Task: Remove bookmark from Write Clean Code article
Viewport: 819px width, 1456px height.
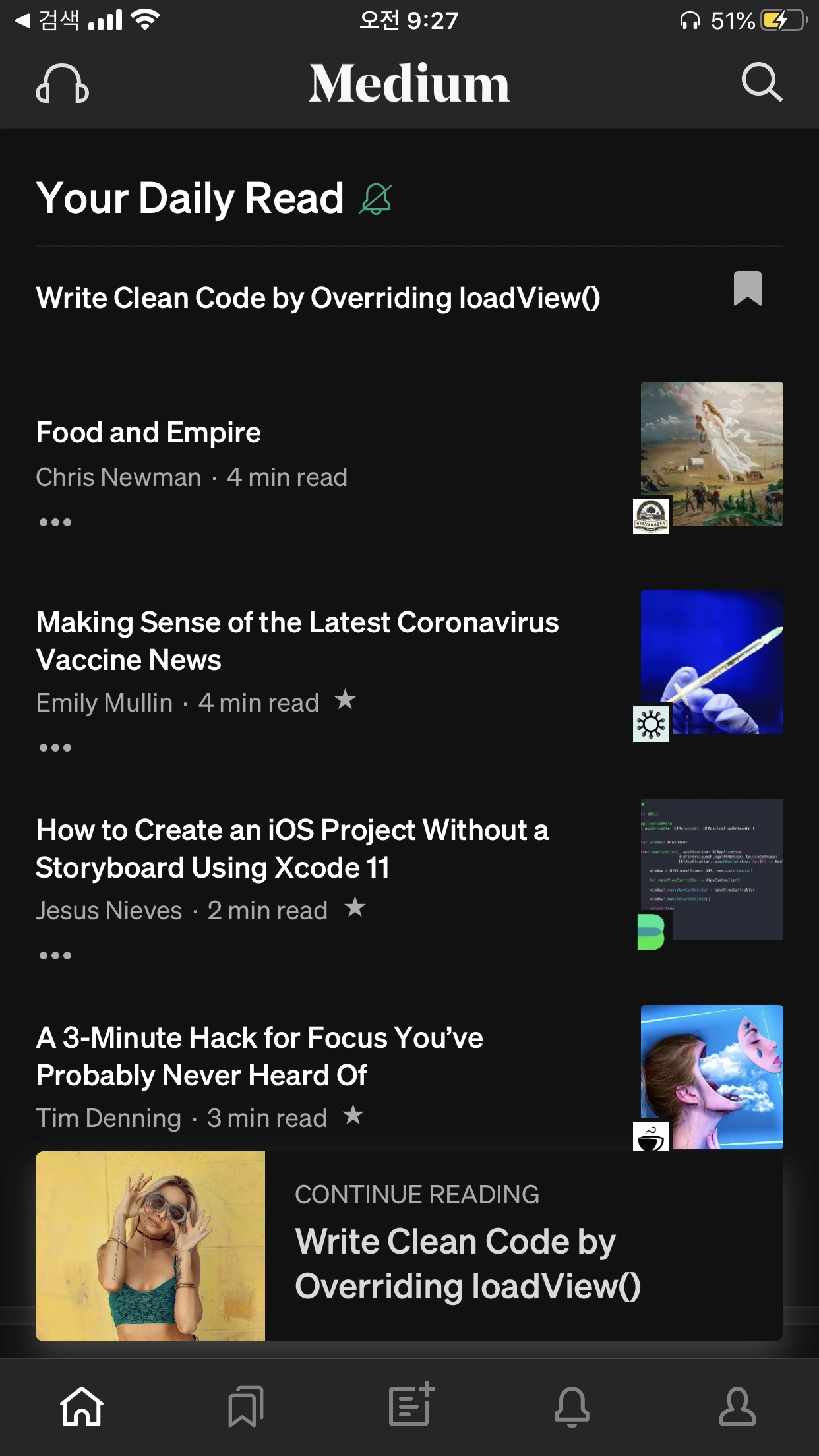Action: 747,289
